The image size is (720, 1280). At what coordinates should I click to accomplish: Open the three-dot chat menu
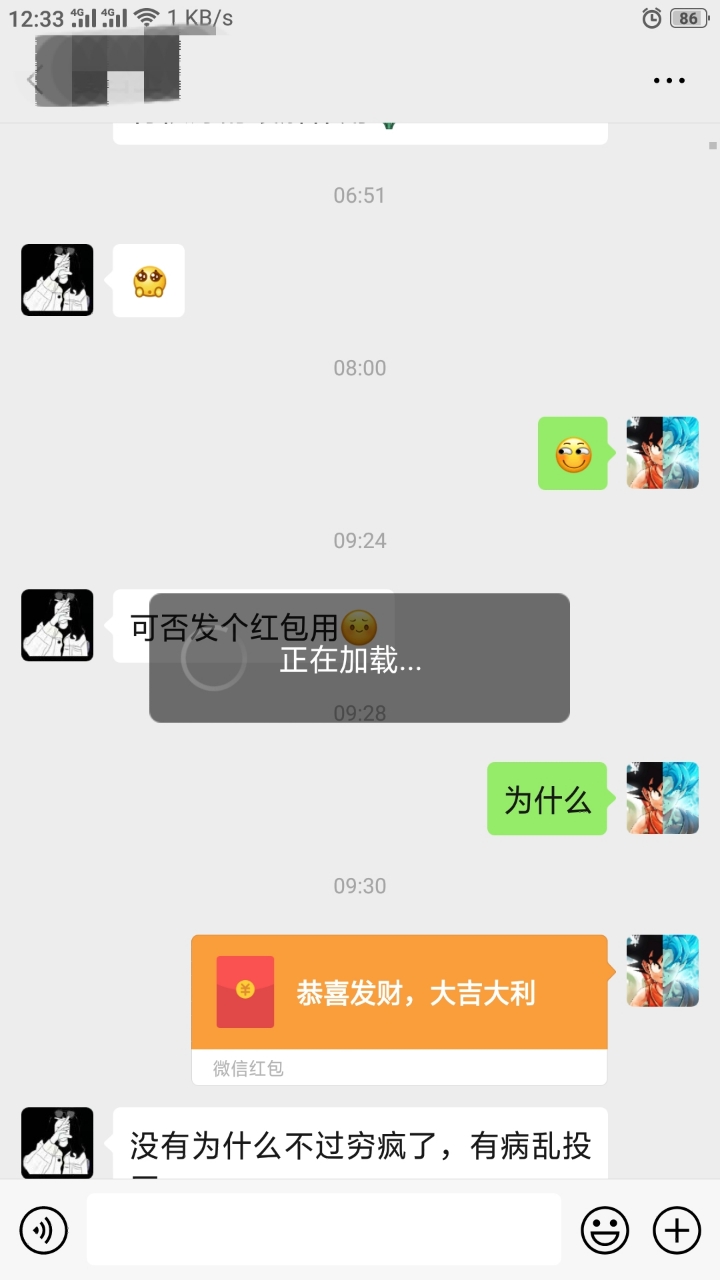[669, 81]
